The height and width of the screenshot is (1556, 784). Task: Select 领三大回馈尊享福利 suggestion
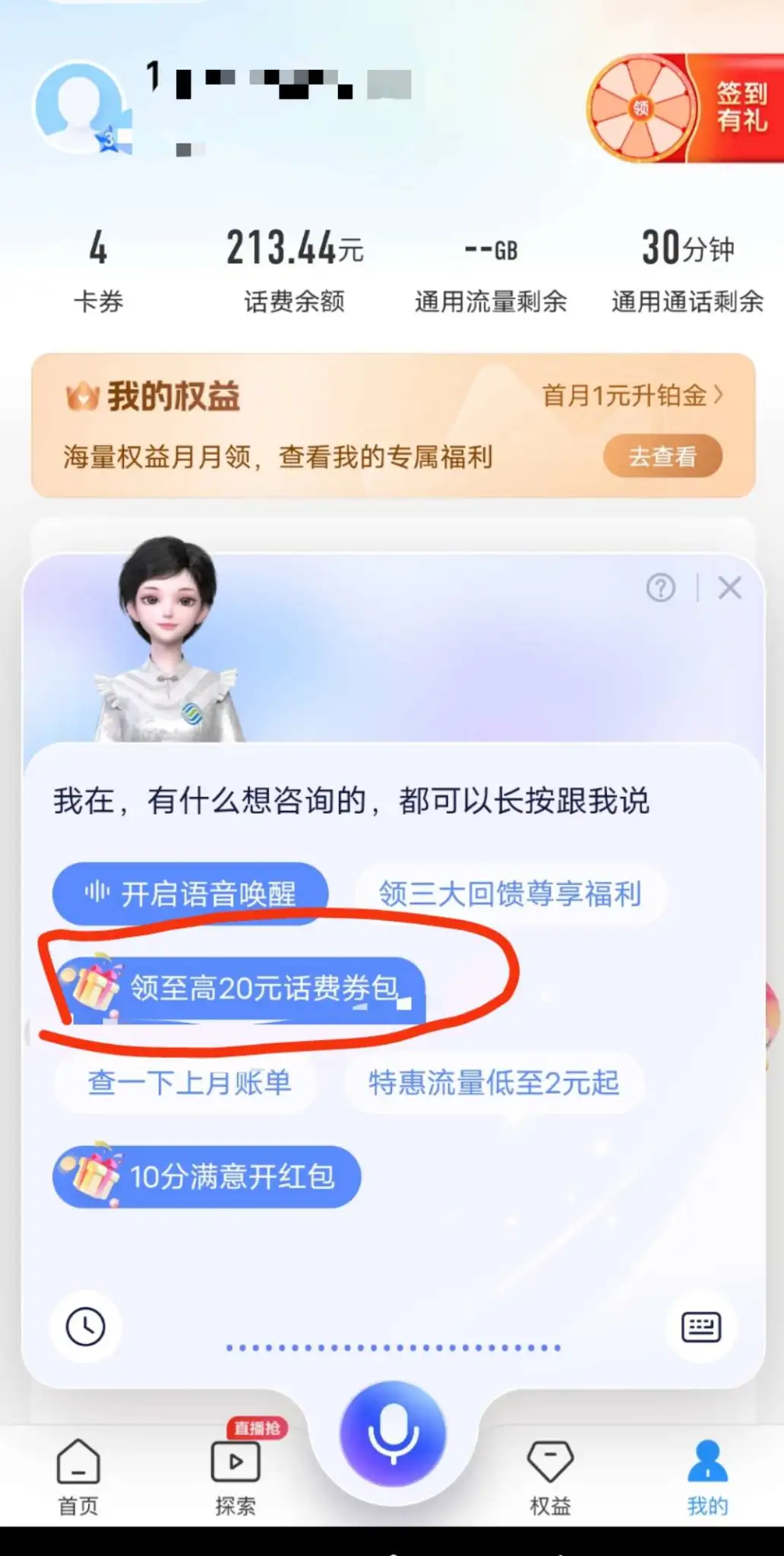click(510, 893)
